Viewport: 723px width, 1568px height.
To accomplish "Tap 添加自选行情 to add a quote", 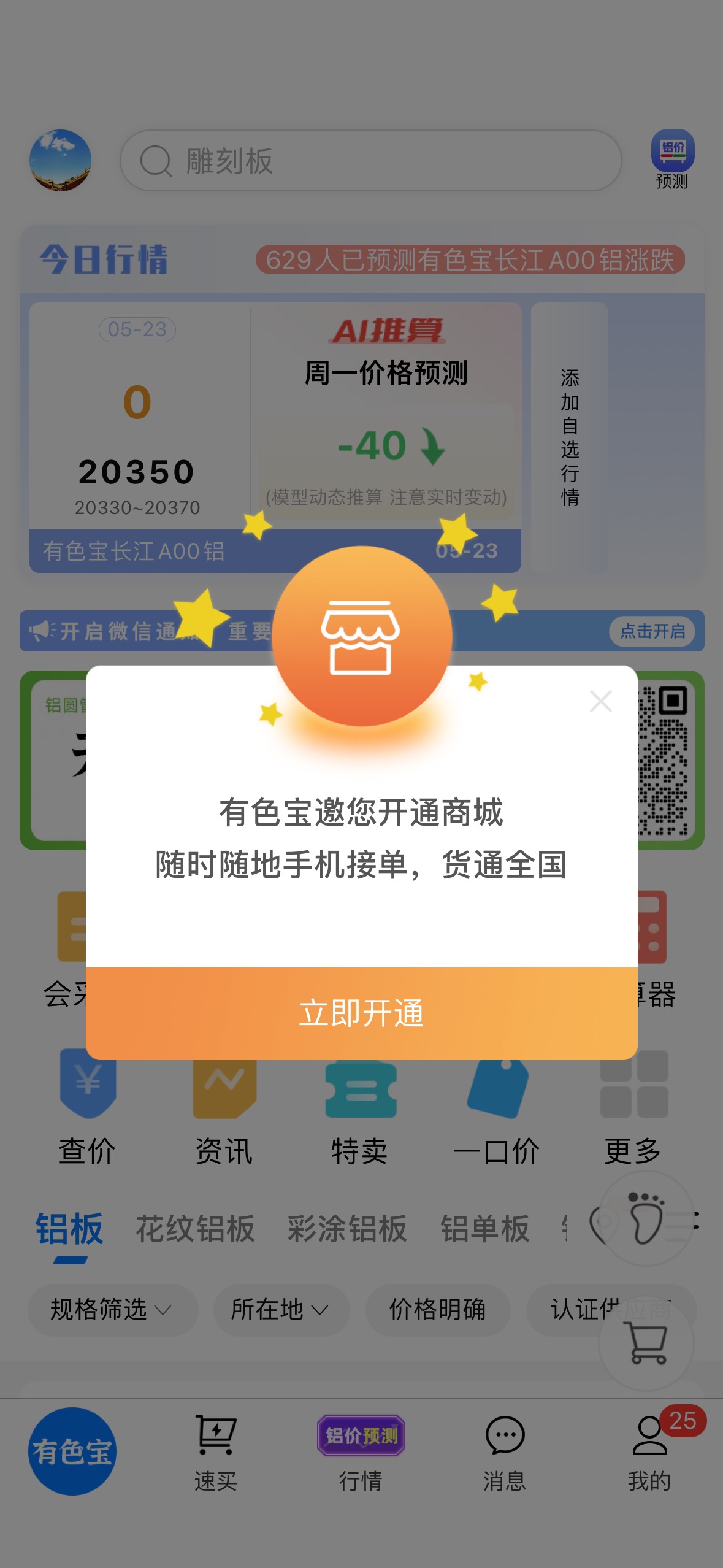I will pos(570,437).
